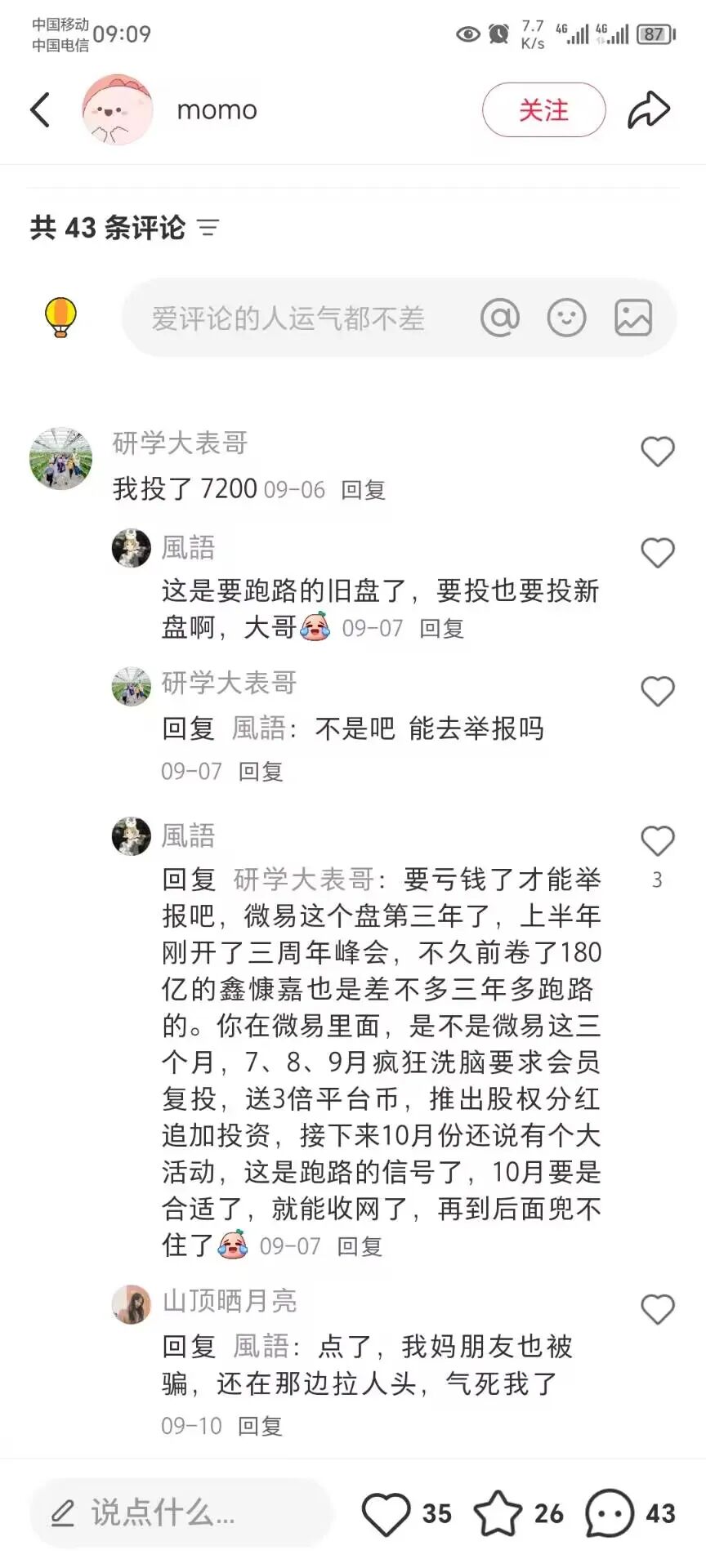This screenshot has width=706, height=1568.
Task: Like 風語's long reply with 3 likes
Action: click(657, 842)
